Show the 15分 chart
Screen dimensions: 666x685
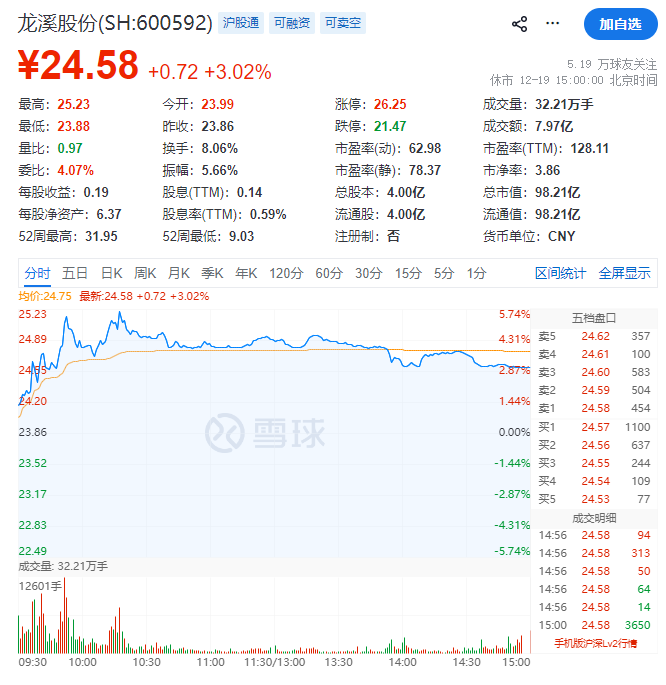point(407,272)
